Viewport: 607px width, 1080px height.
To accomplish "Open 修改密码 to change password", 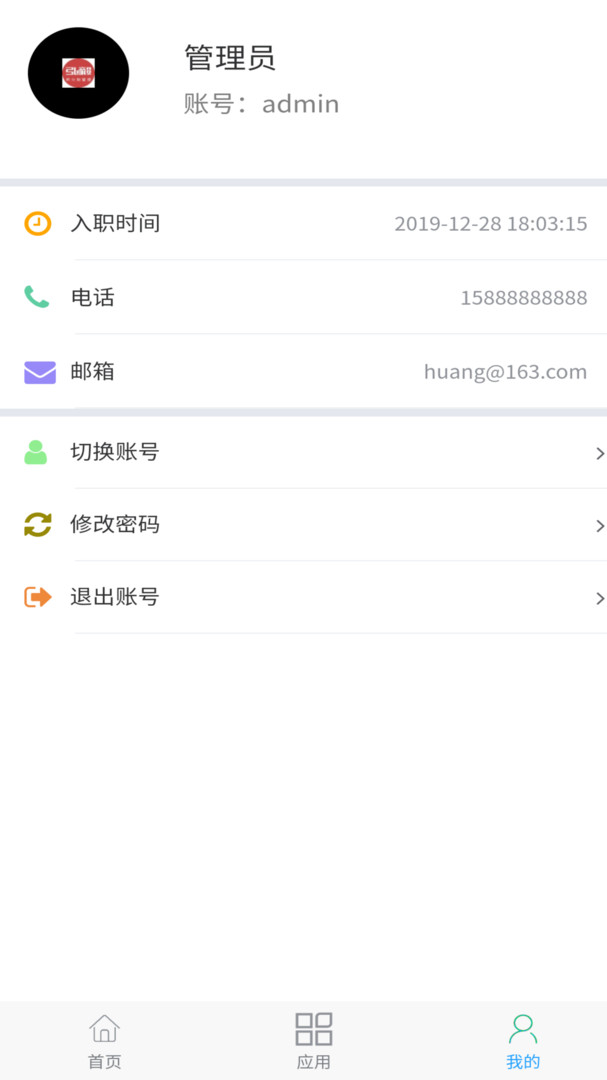I will coord(303,525).
